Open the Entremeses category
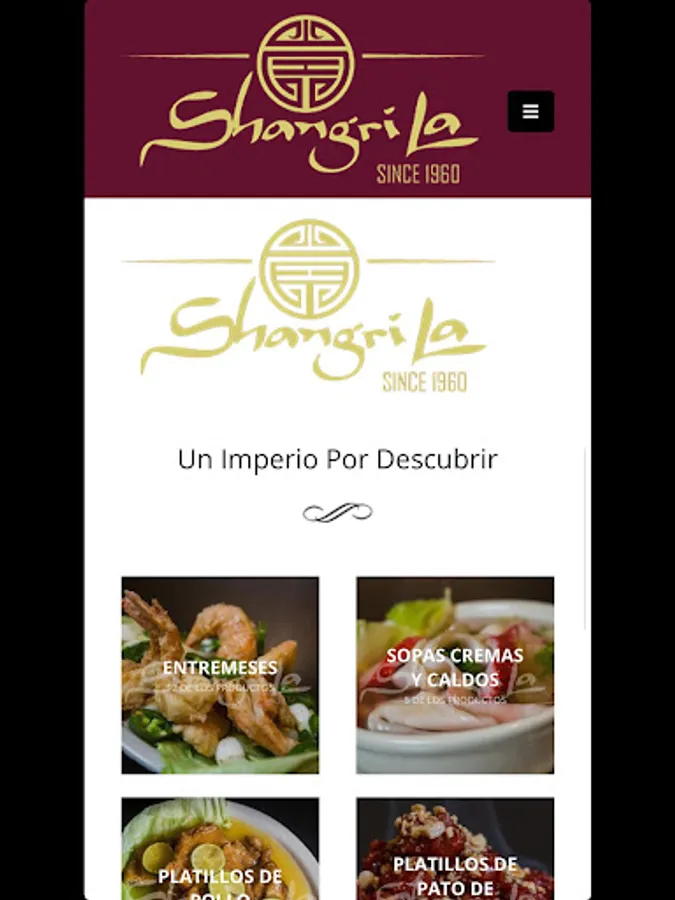The height and width of the screenshot is (900, 675). [x=220, y=674]
